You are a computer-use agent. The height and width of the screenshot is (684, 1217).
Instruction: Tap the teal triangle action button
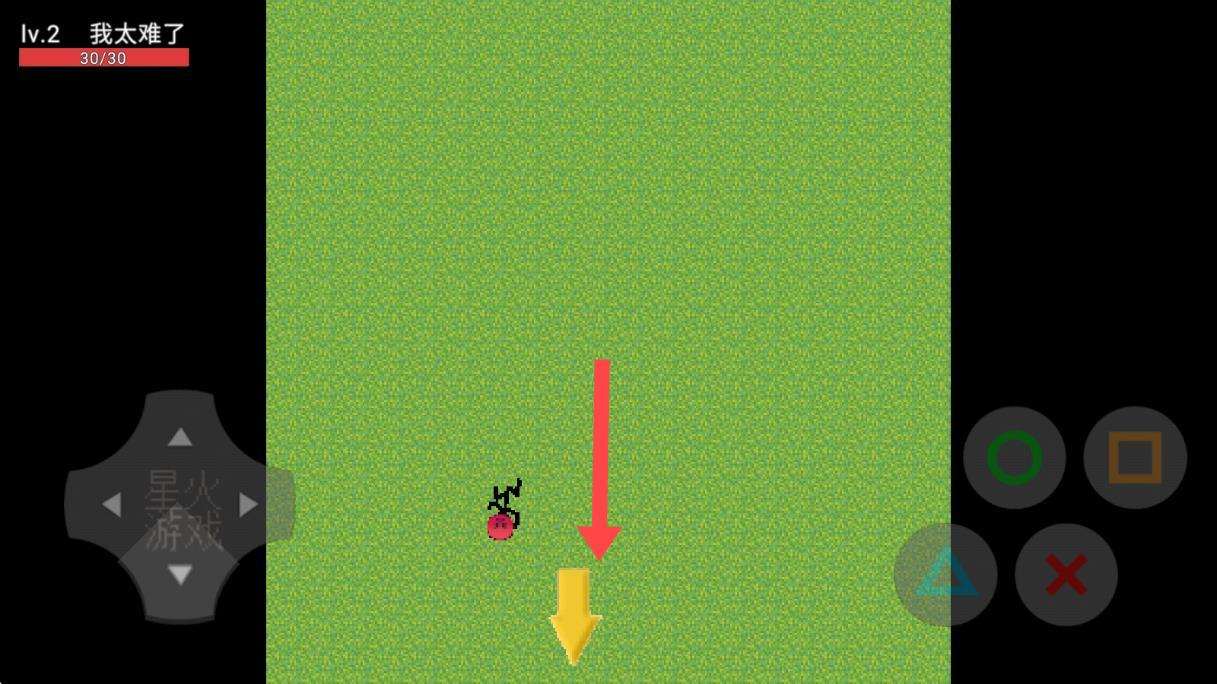945,575
